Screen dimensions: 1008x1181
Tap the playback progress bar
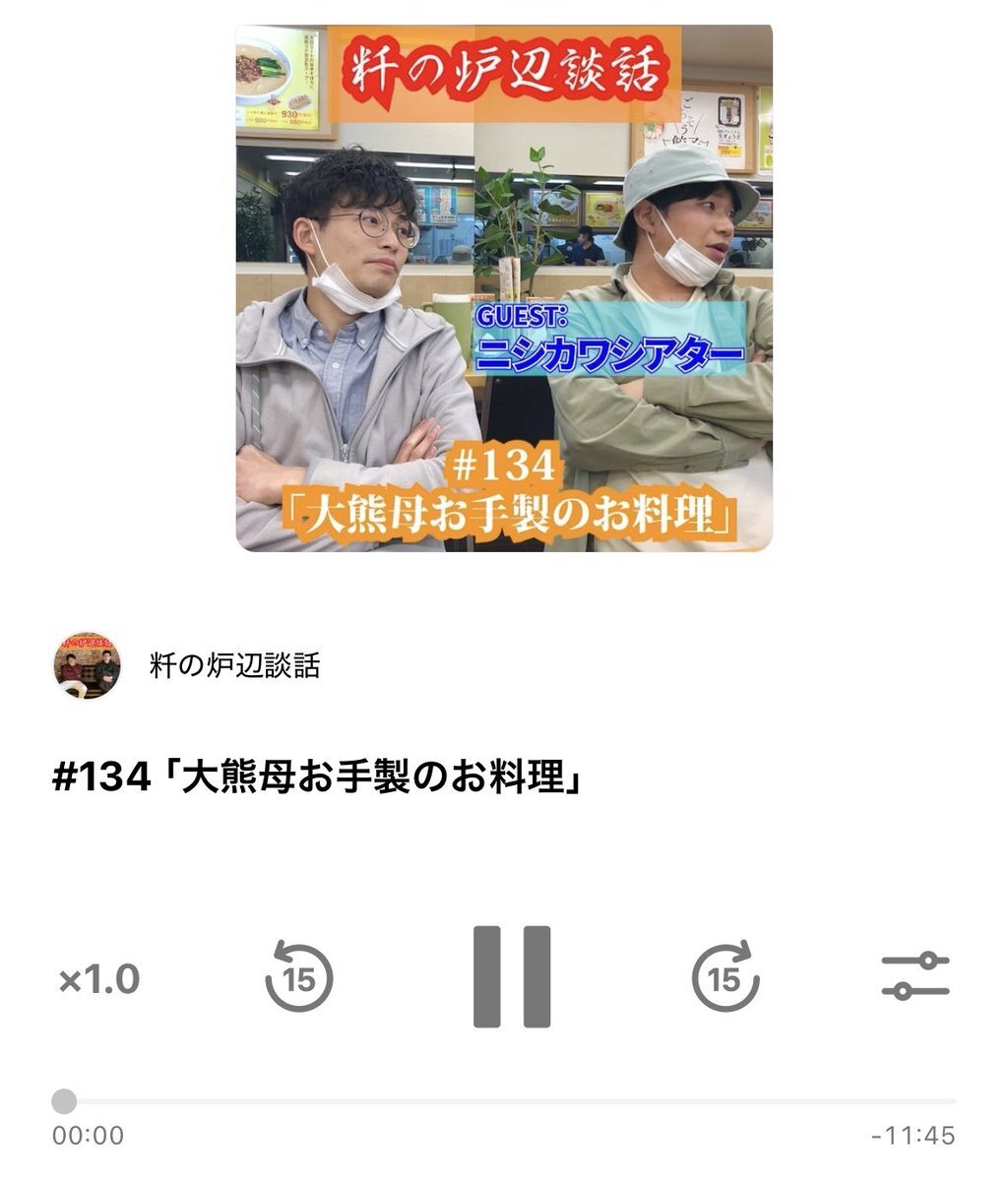coord(504,1100)
